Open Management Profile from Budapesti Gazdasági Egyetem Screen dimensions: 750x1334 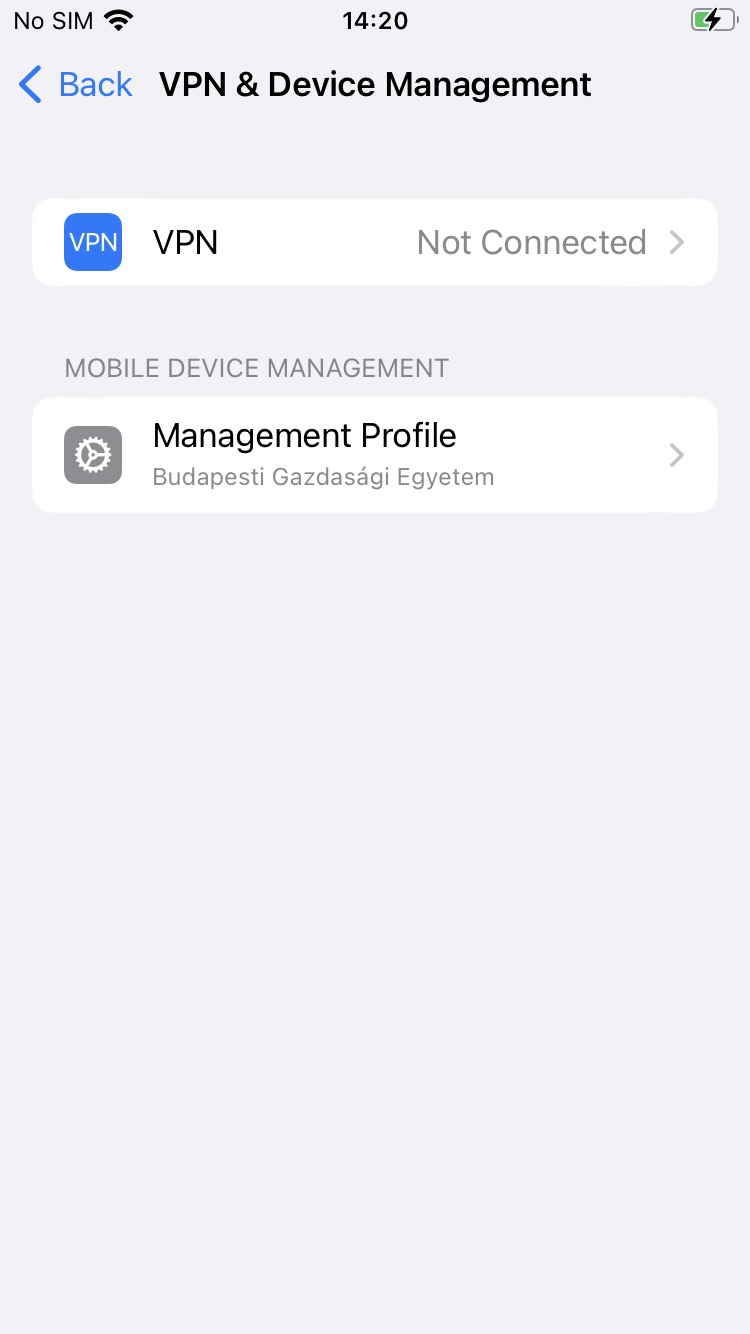(375, 455)
